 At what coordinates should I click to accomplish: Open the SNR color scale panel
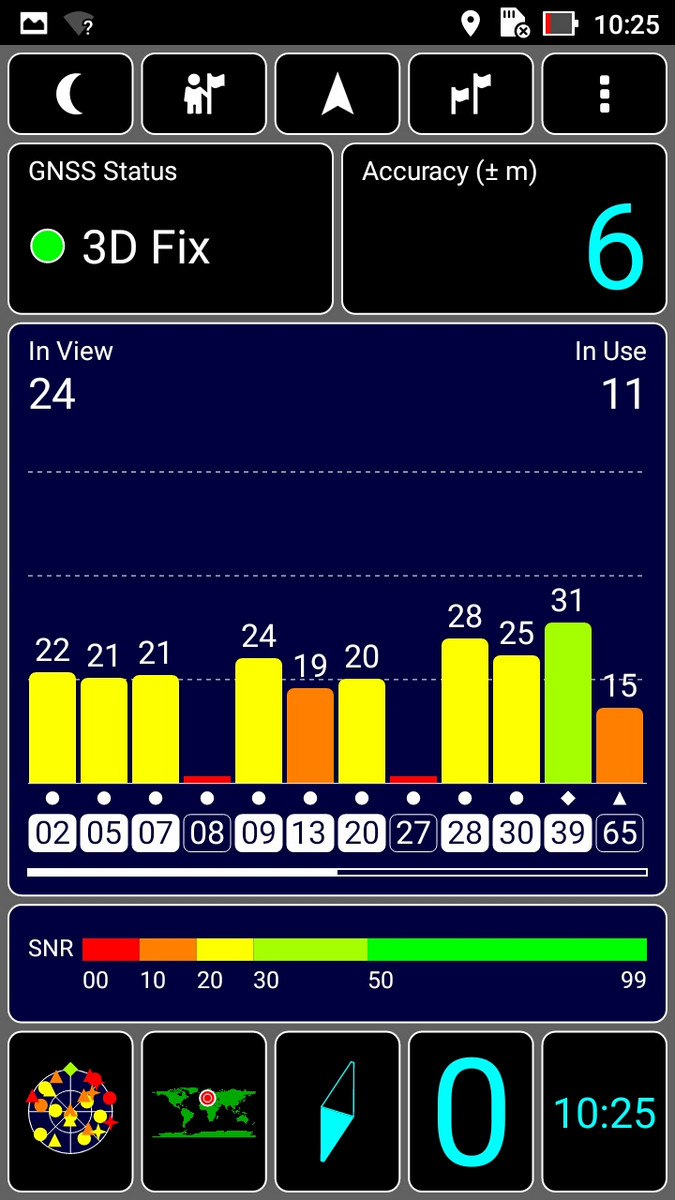tap(337, 963)
